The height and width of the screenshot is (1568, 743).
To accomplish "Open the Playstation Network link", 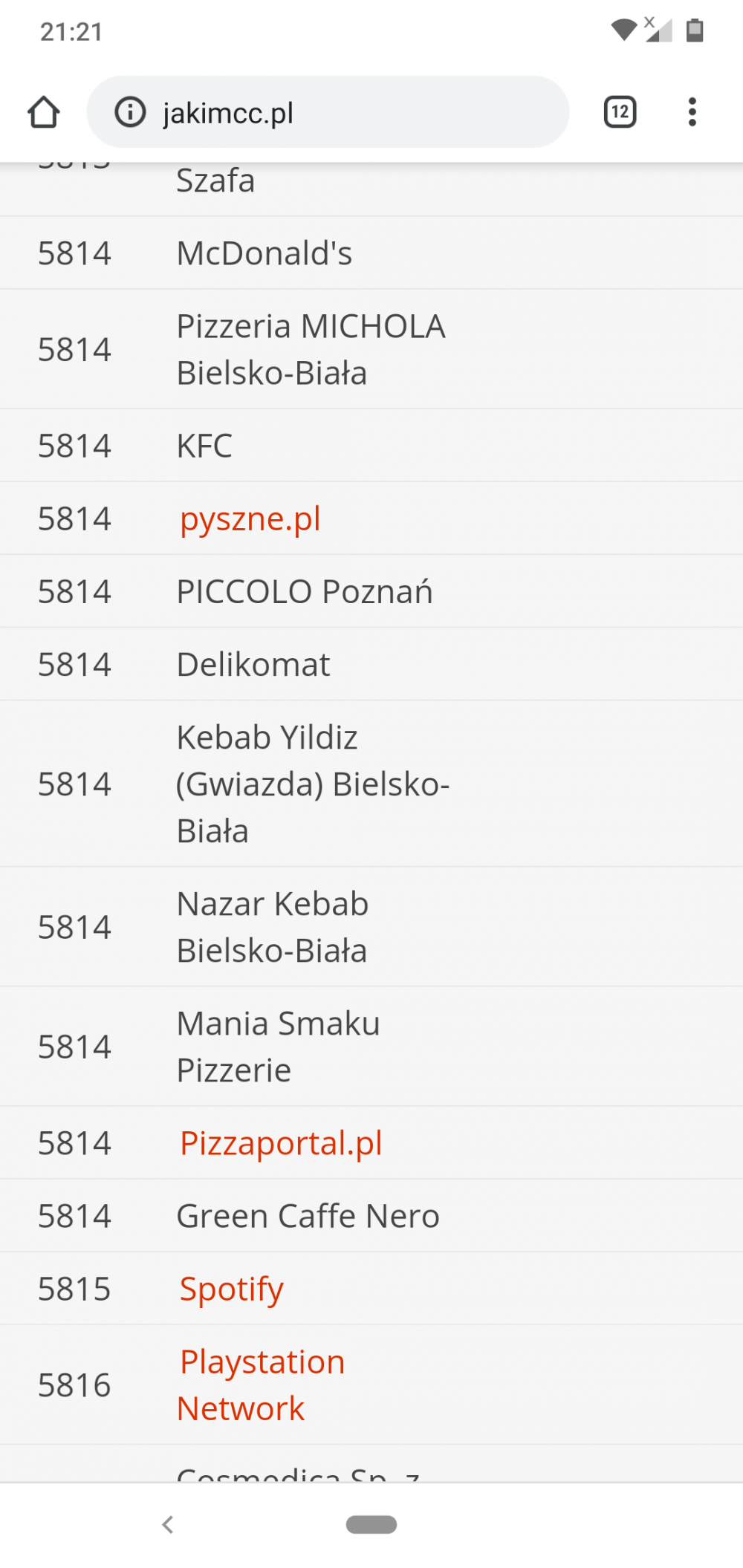I will pos(260,1385).
